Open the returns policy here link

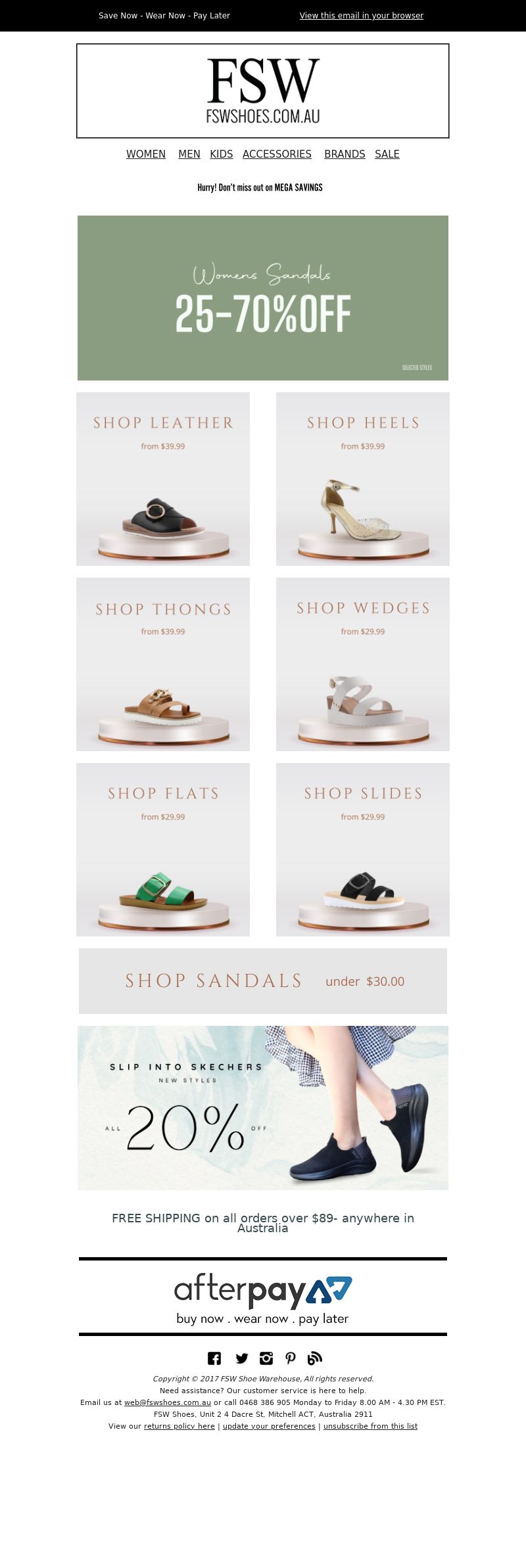click(x=179, y=1426)
